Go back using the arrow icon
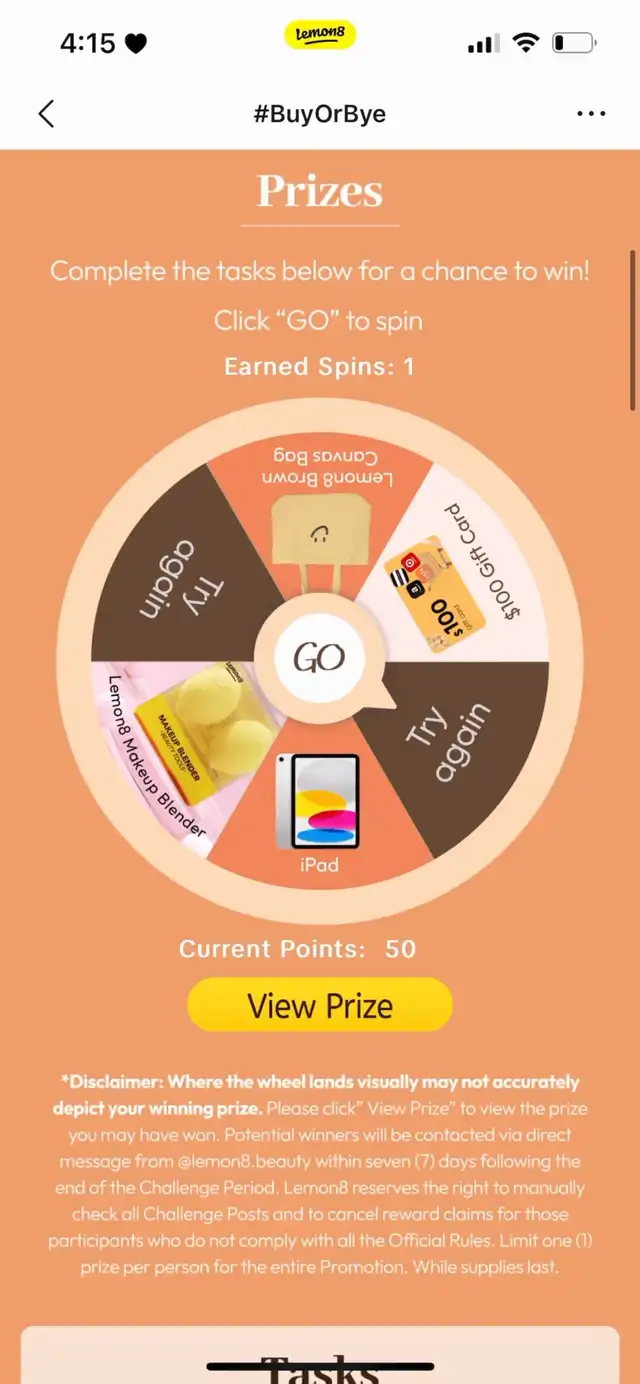Image resolution: width=640 pixels, height=1384 pixels. pyautogui.click(x=46, y=114)
